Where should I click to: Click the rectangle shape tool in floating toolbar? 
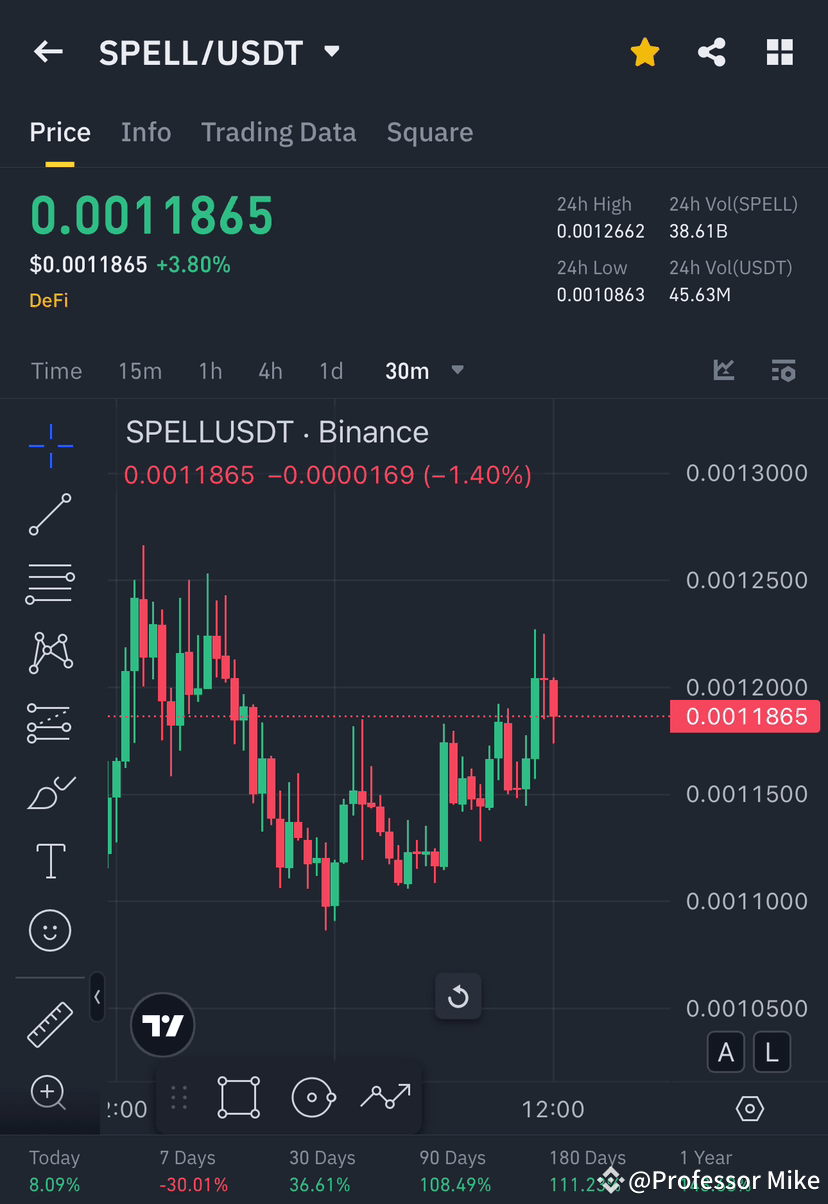(239, 1097)
